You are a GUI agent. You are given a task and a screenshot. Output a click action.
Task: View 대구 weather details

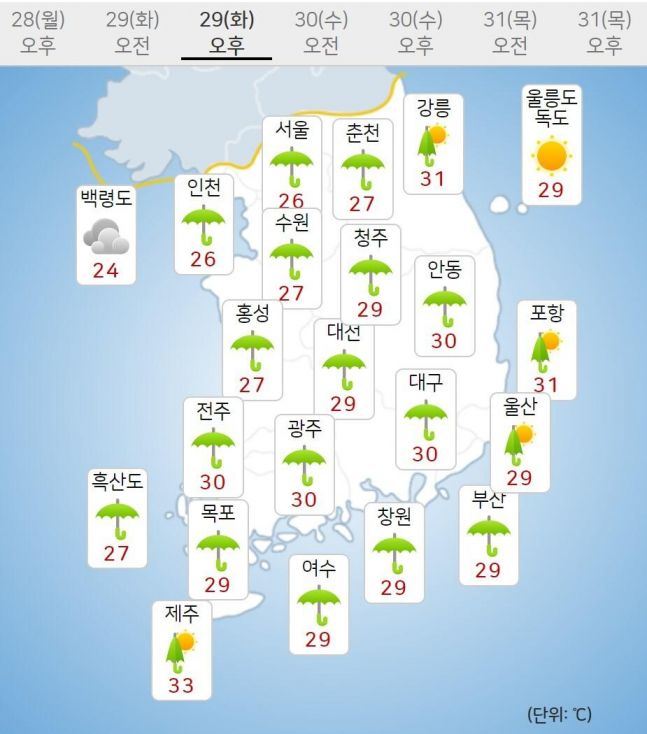(x=425, y=418)
